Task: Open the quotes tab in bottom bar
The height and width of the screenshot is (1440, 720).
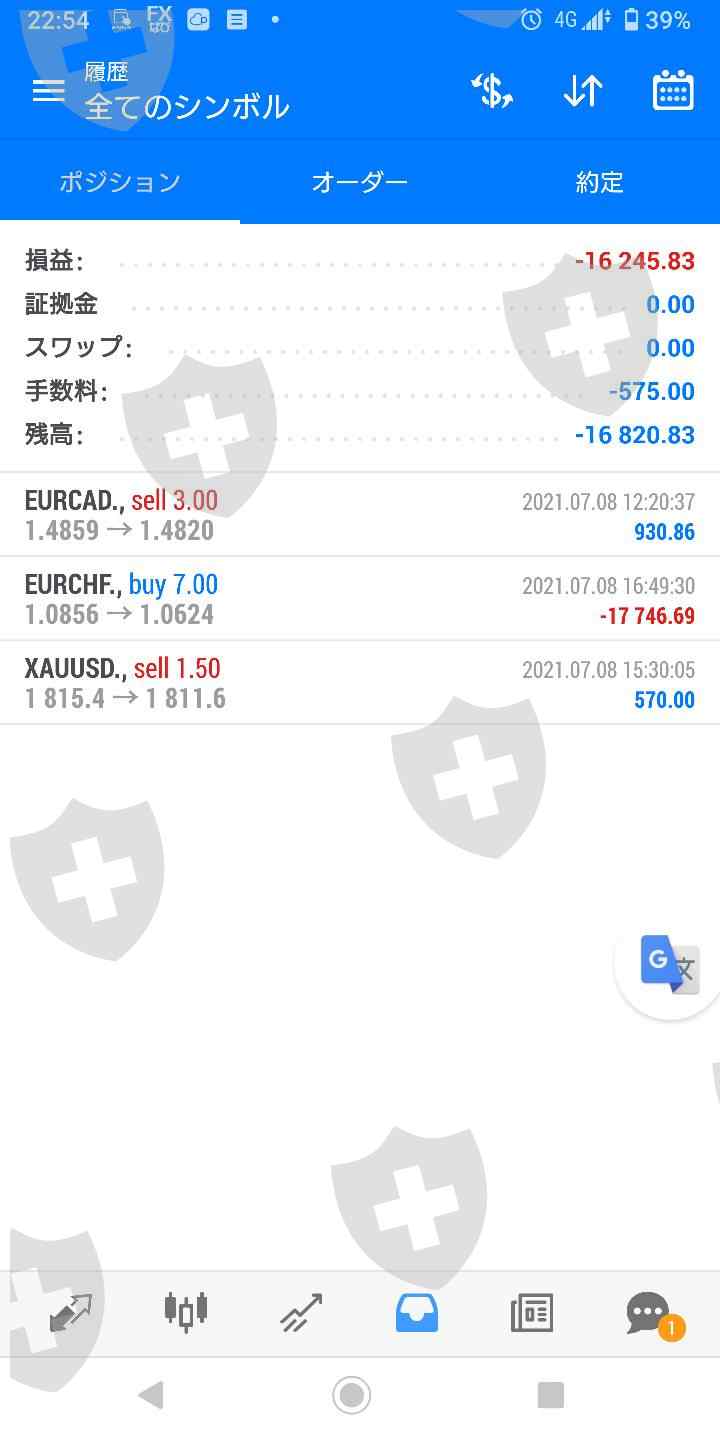Action: click(71, 1312)
